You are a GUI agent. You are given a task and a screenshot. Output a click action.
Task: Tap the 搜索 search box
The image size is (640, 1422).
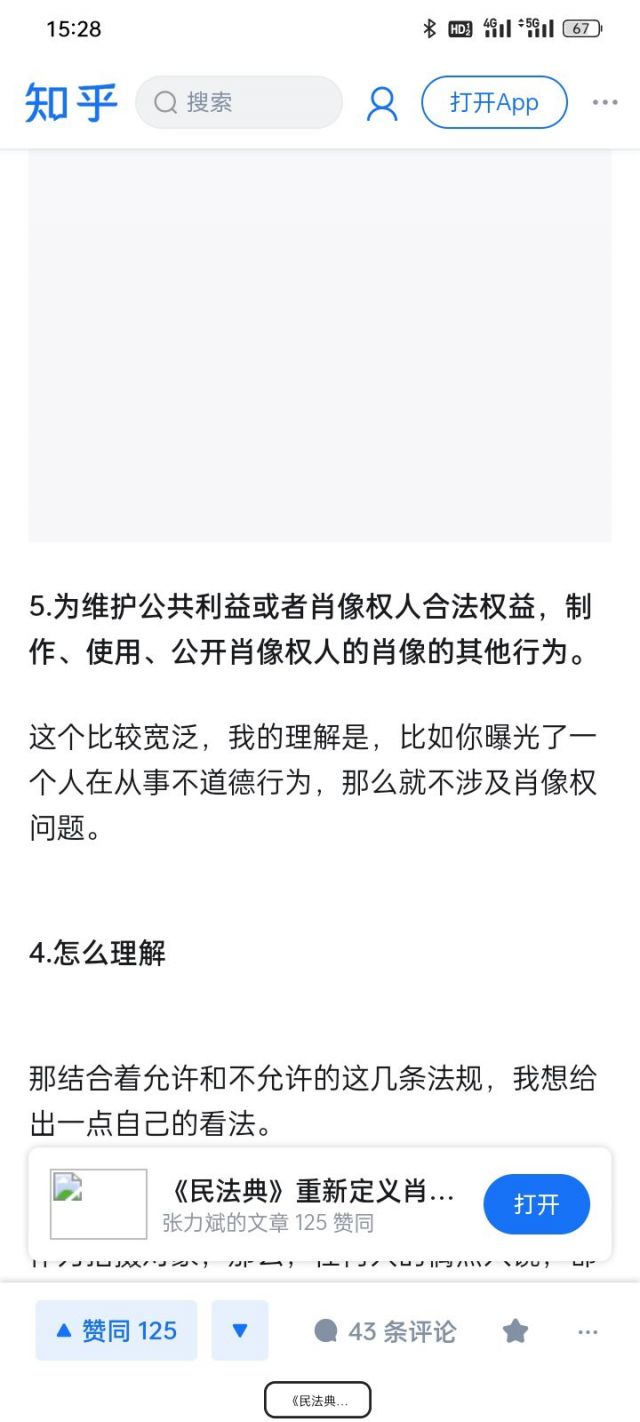tap(238, 102)
